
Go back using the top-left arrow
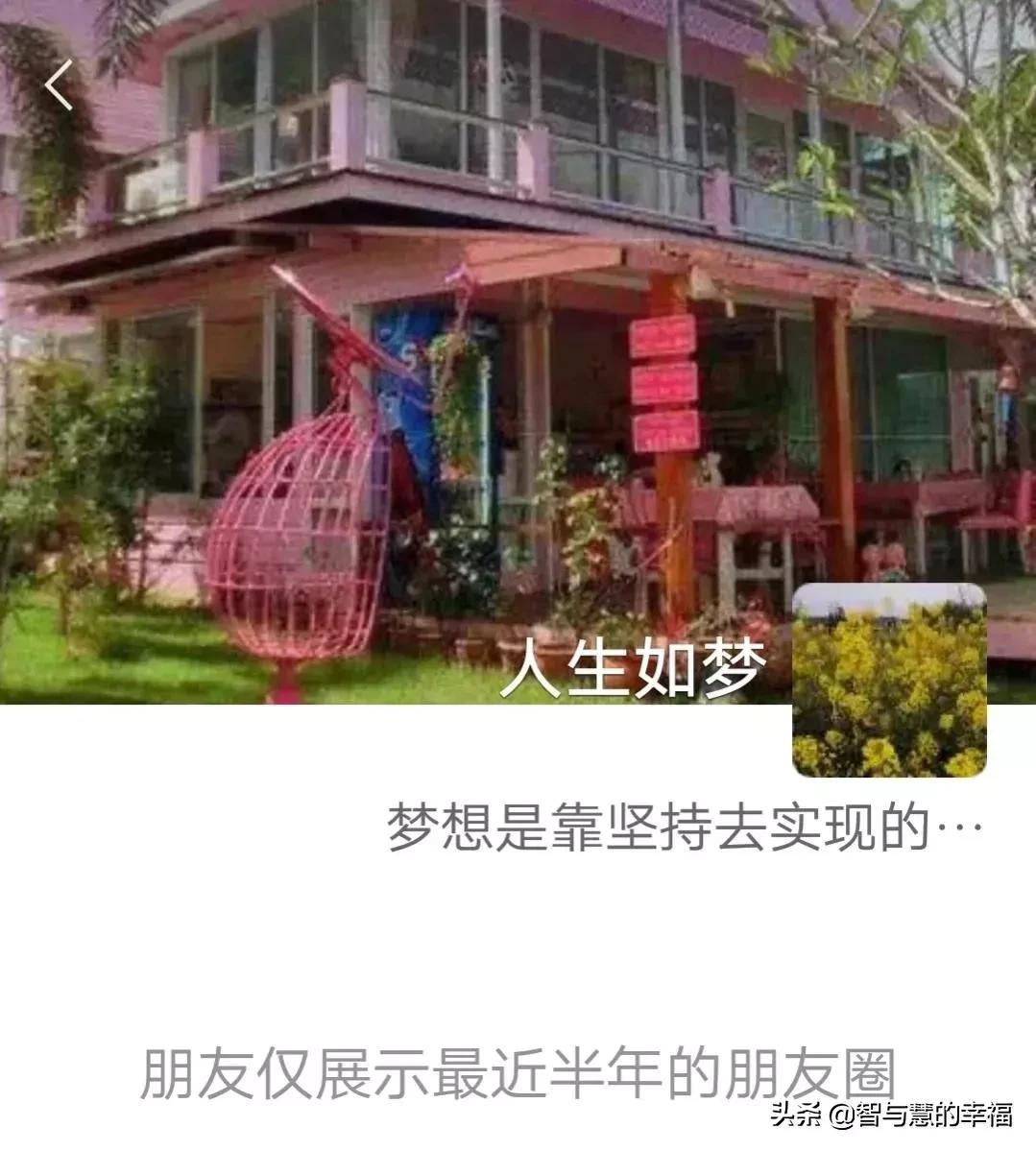tap(60, 84)
